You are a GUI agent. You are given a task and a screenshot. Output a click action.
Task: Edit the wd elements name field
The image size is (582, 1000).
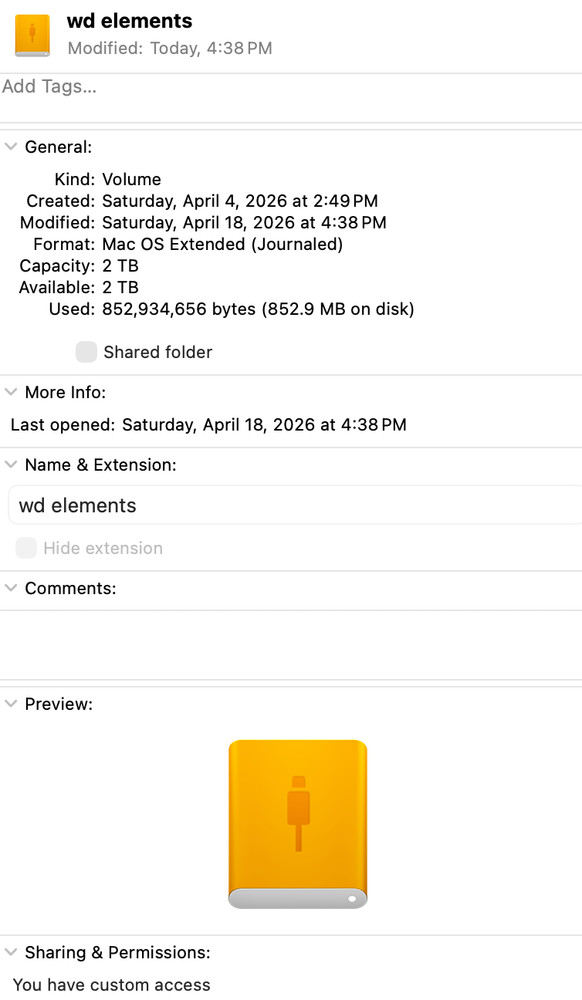295,505
